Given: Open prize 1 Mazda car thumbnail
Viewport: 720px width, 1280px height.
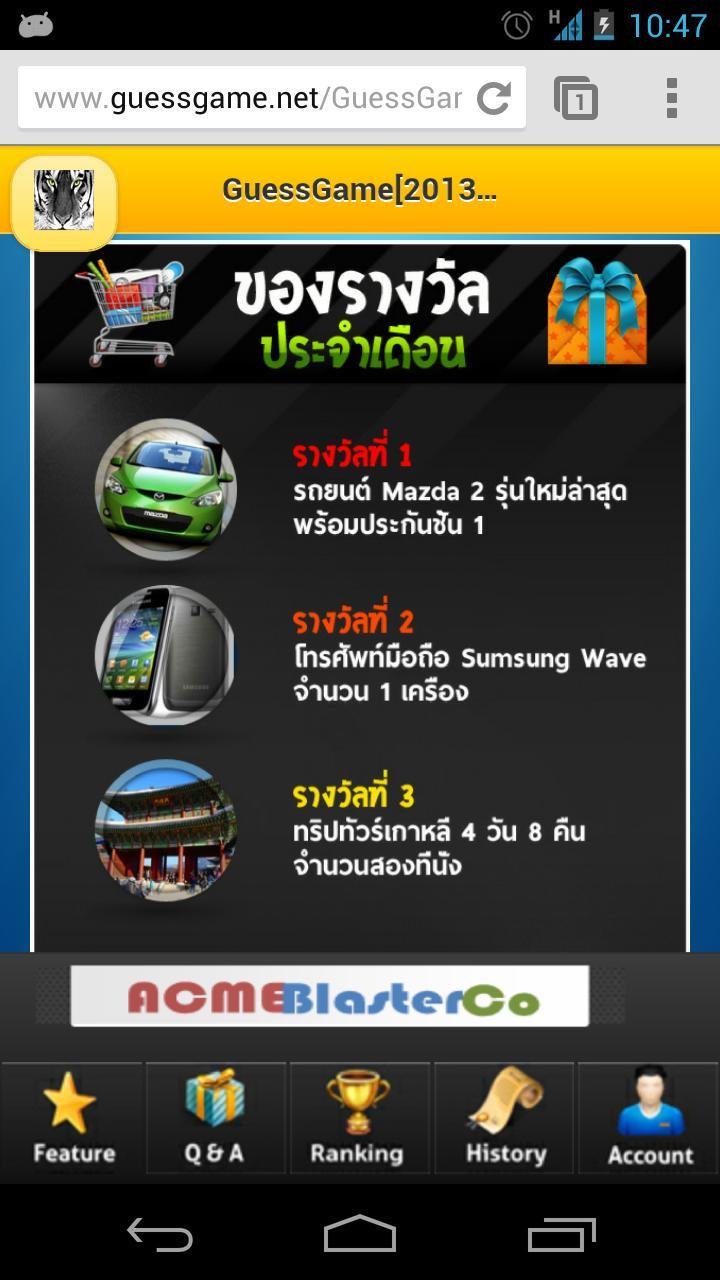Looking at the screenshot, I should coord(164,488).
